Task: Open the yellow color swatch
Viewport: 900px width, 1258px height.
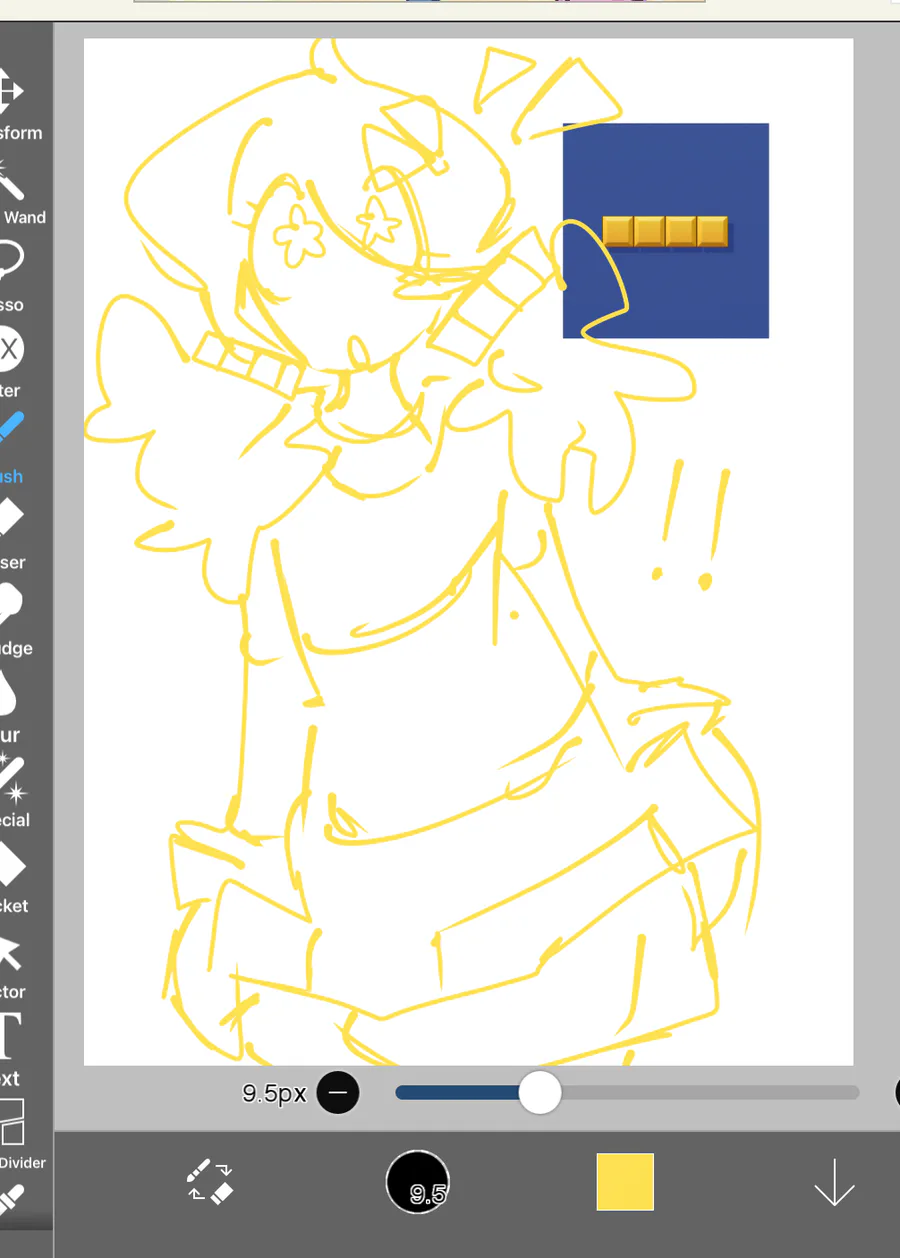Action: pyautogui.click(x=625, y=1181)
